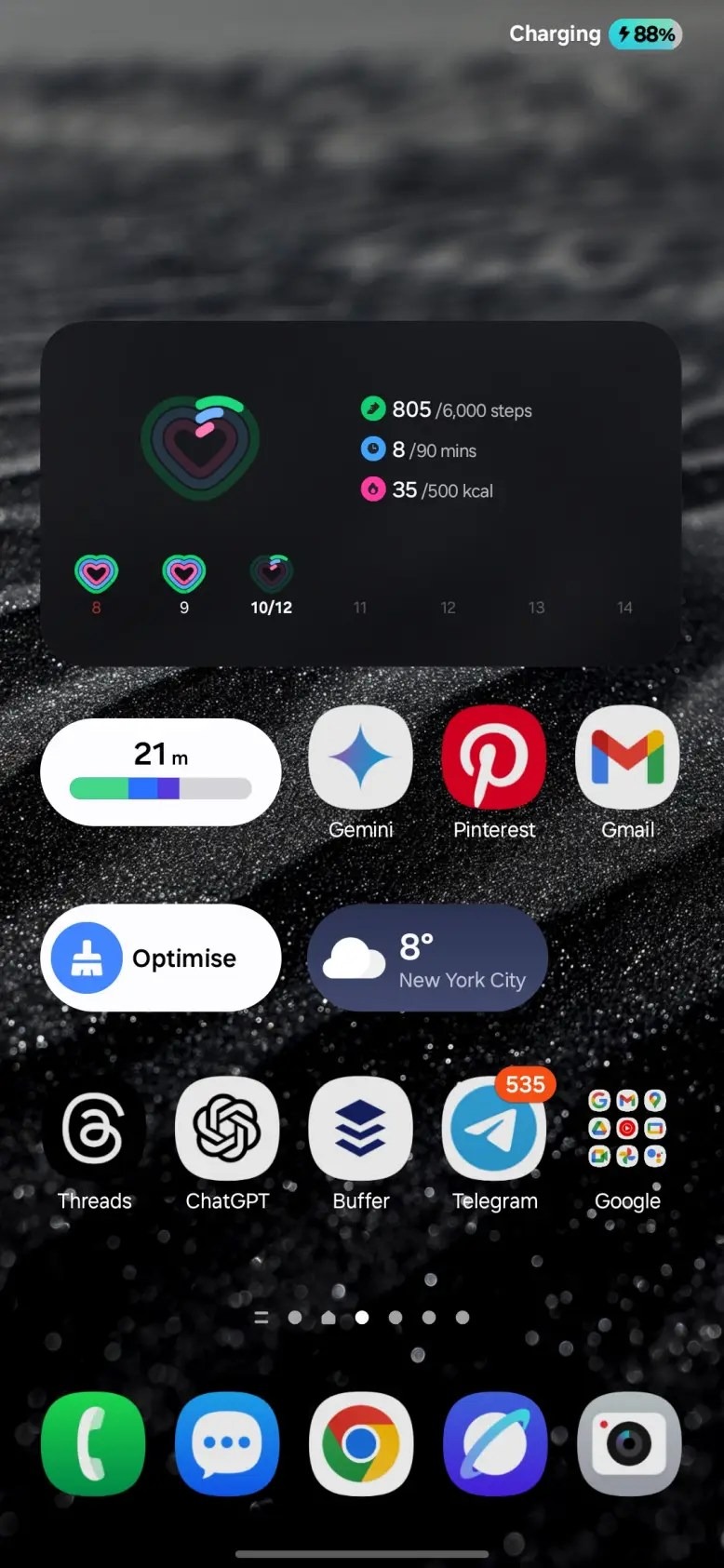Image resolution: width=724 pixels, height=1568 pixels.
Task: Select day 8 in the activity widget
Action: coord(96,585)
